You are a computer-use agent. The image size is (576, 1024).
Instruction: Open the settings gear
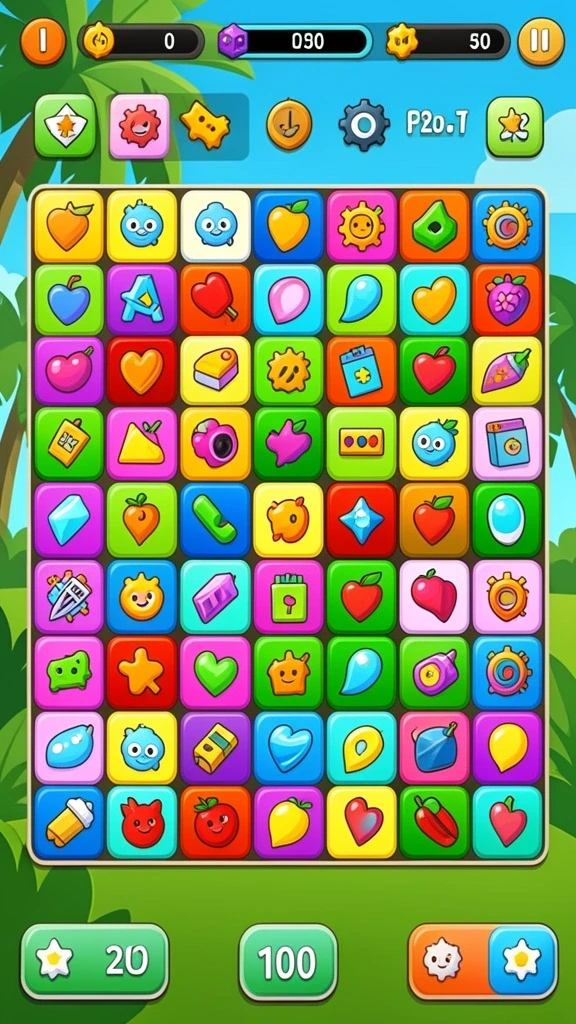pos(364,125)
